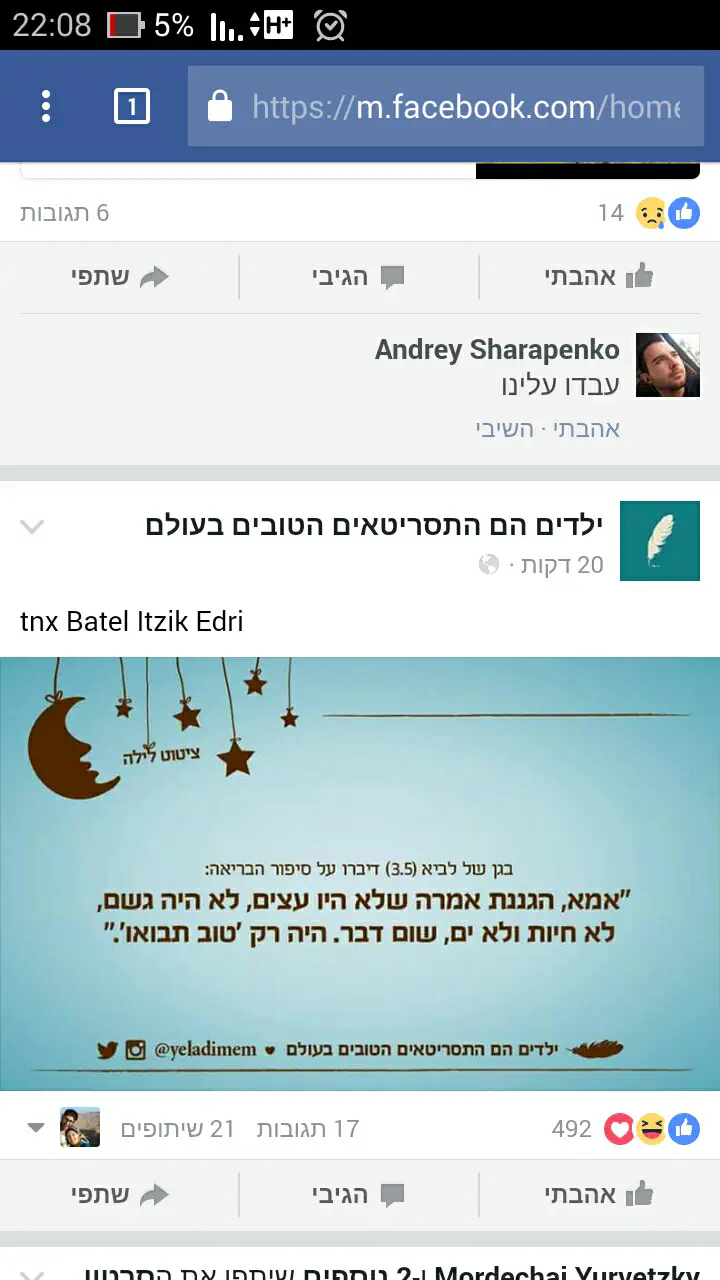
Task: Open the night quote image
Action: tap(360, 872)
